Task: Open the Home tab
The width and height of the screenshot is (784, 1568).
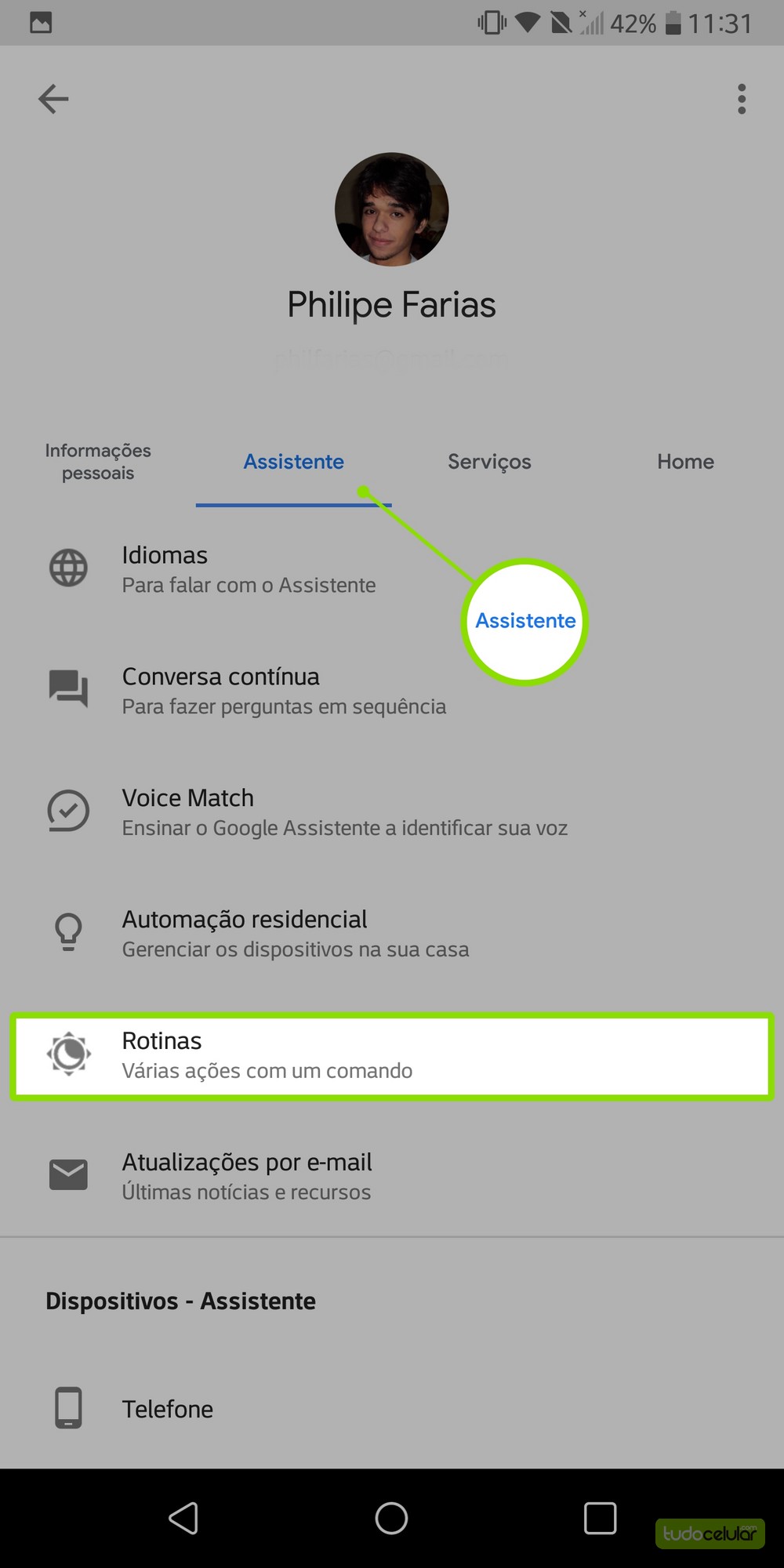Action: [x=685, y=462]
